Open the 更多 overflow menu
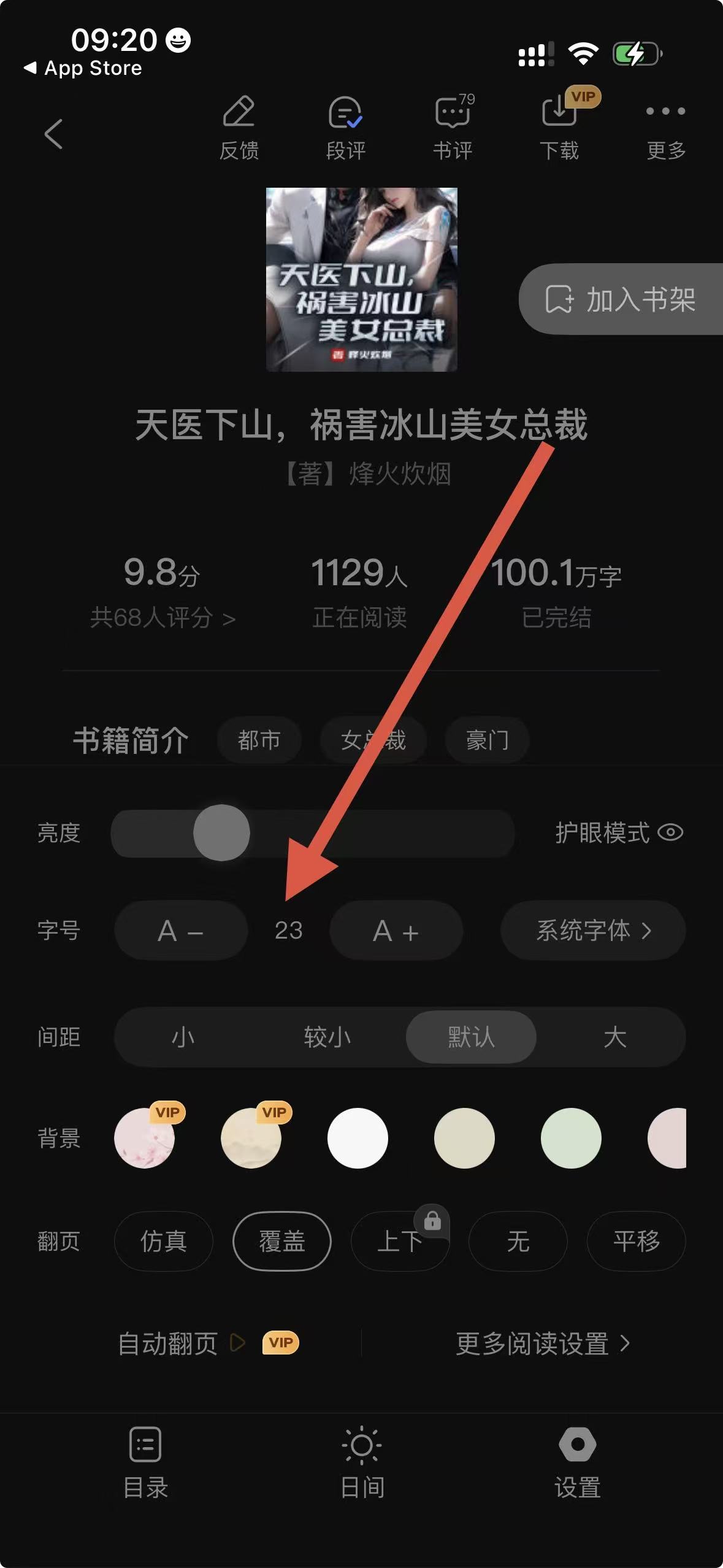723x1568 pixels. pyautogui.click(x=665, y=128)
